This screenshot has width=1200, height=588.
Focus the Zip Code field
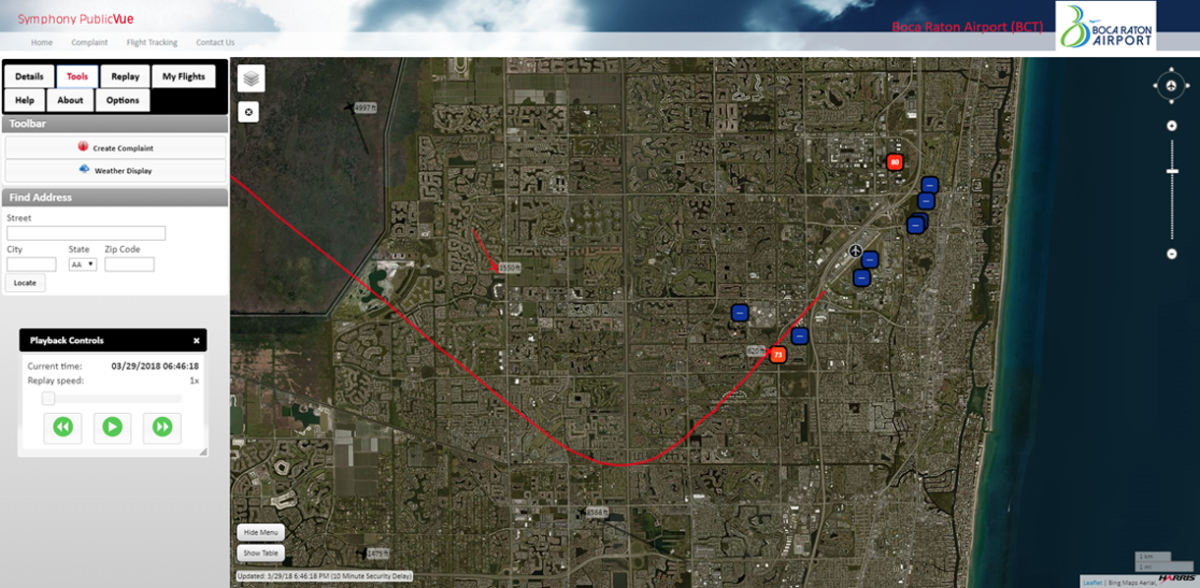point(129,264)
